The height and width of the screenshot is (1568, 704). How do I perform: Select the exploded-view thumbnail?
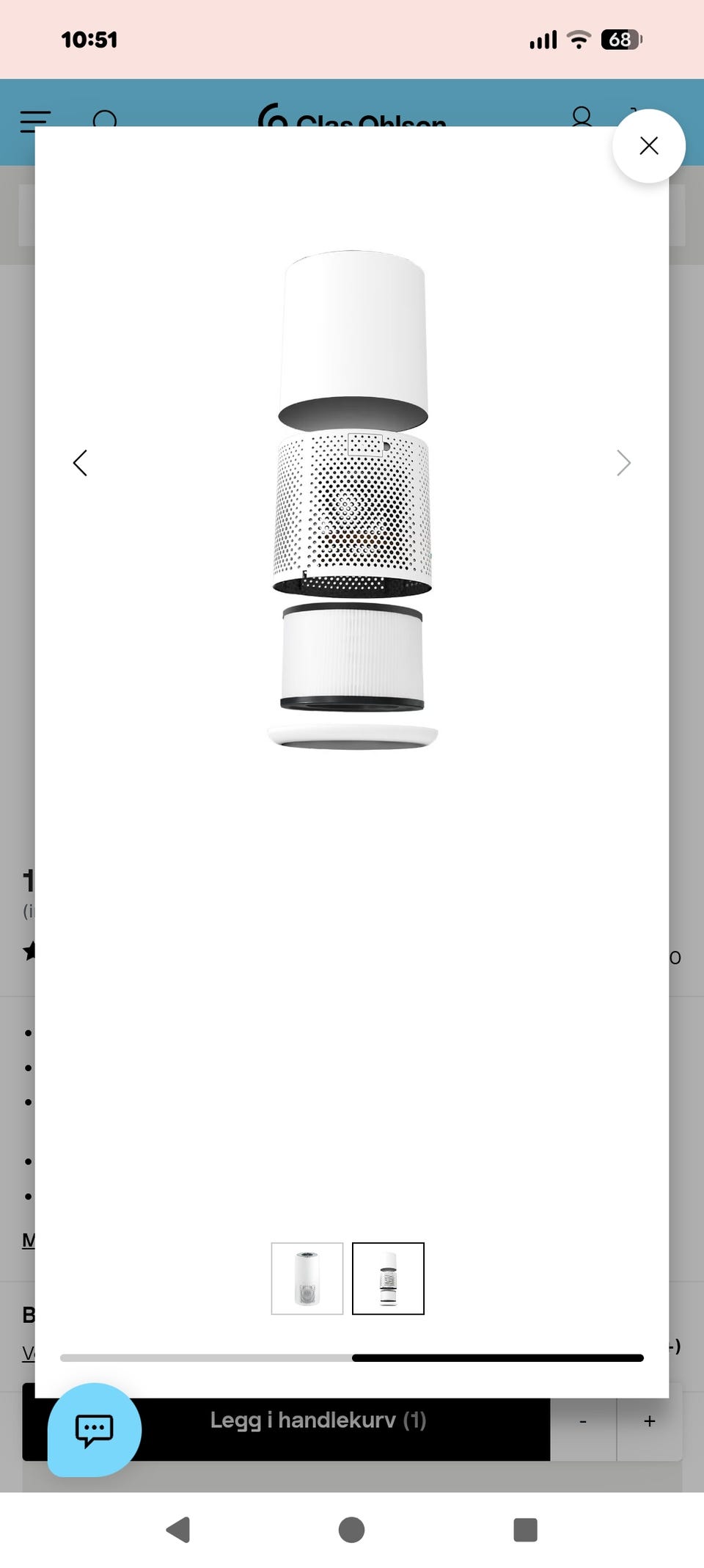pos(388,1278)
